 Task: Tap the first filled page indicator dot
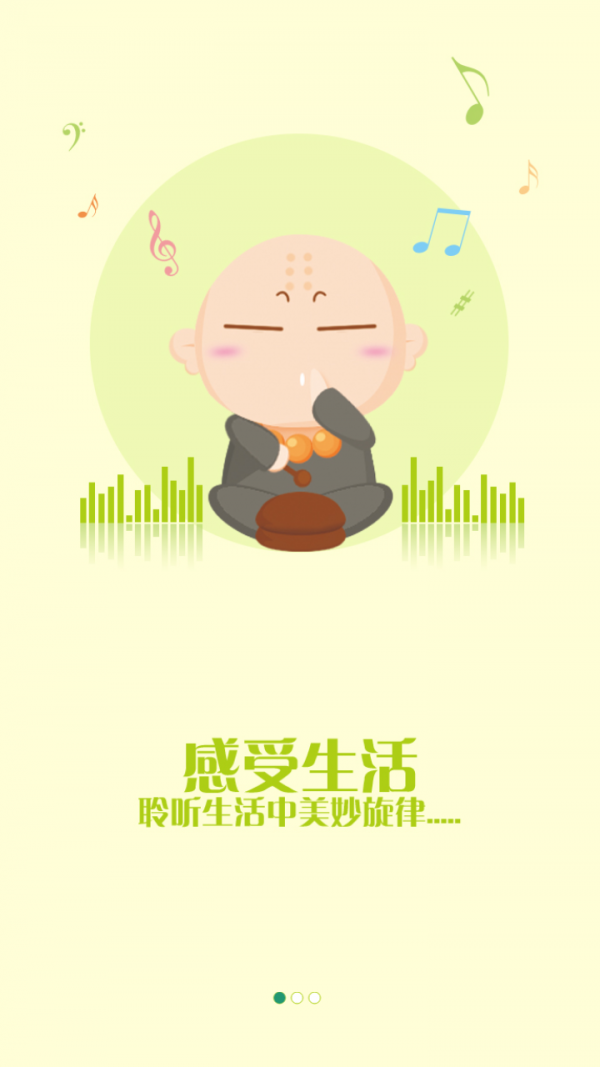279,998
